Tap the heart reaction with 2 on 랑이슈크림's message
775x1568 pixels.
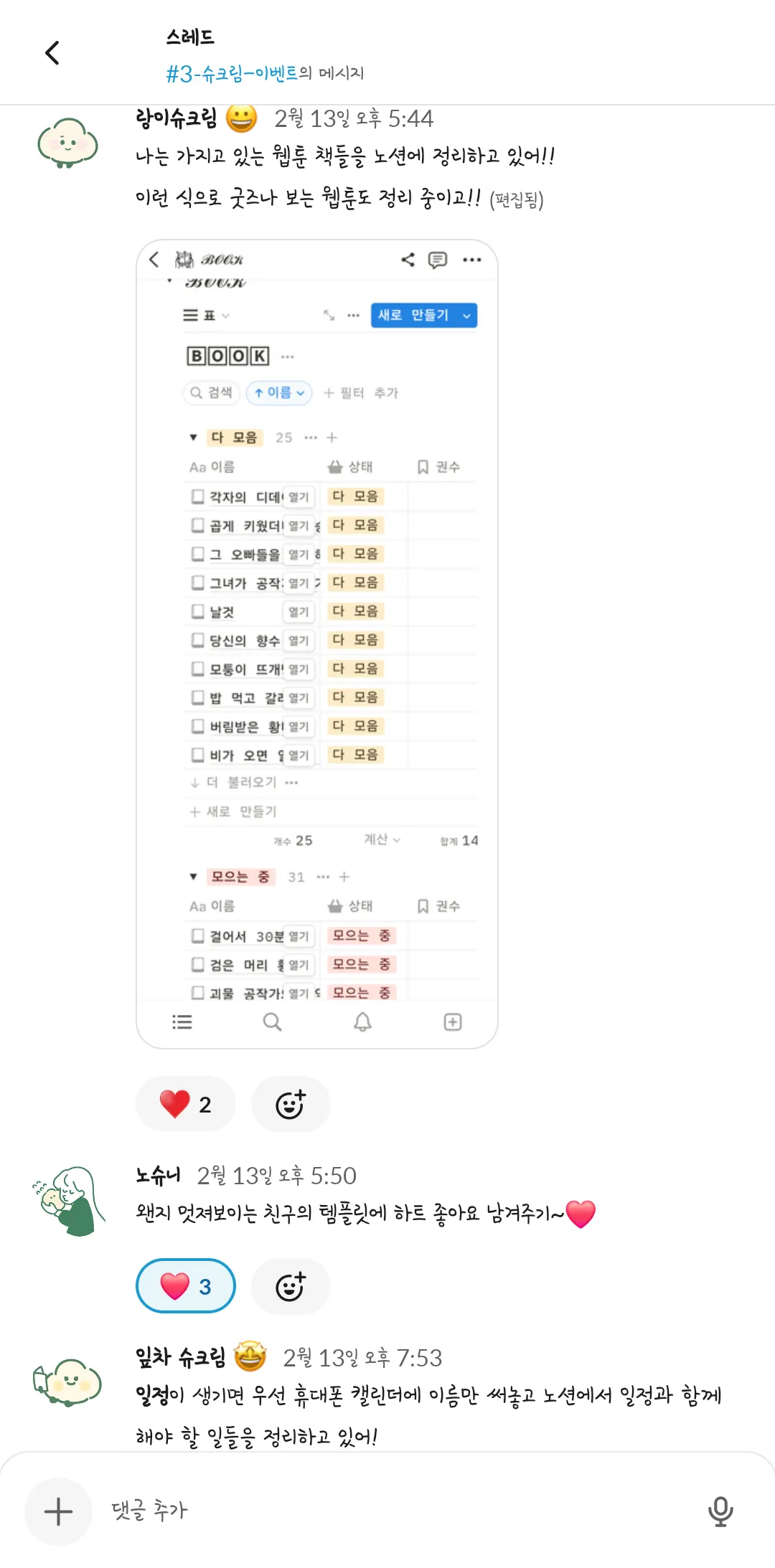[x=185, y=1104]
